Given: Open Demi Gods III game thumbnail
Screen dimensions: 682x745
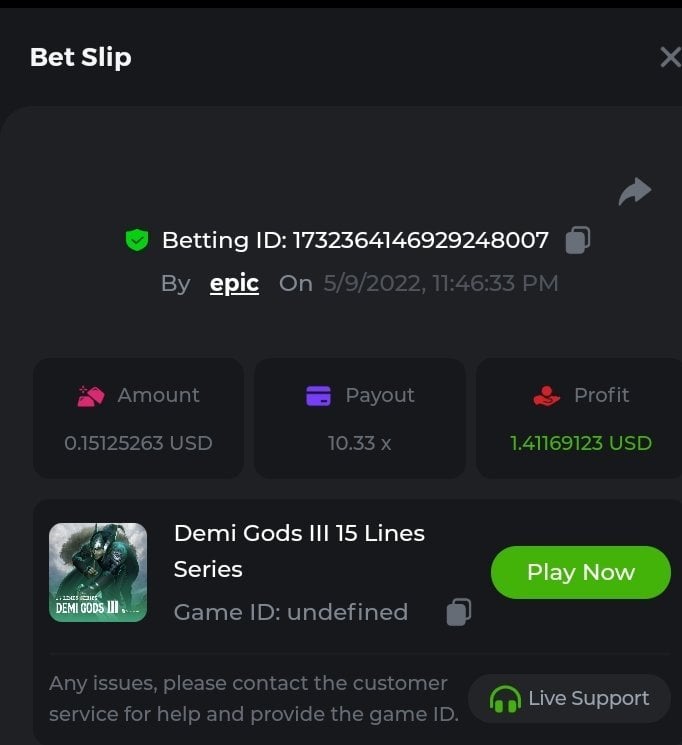Looking at the screenshot, I should click(98, 572).
